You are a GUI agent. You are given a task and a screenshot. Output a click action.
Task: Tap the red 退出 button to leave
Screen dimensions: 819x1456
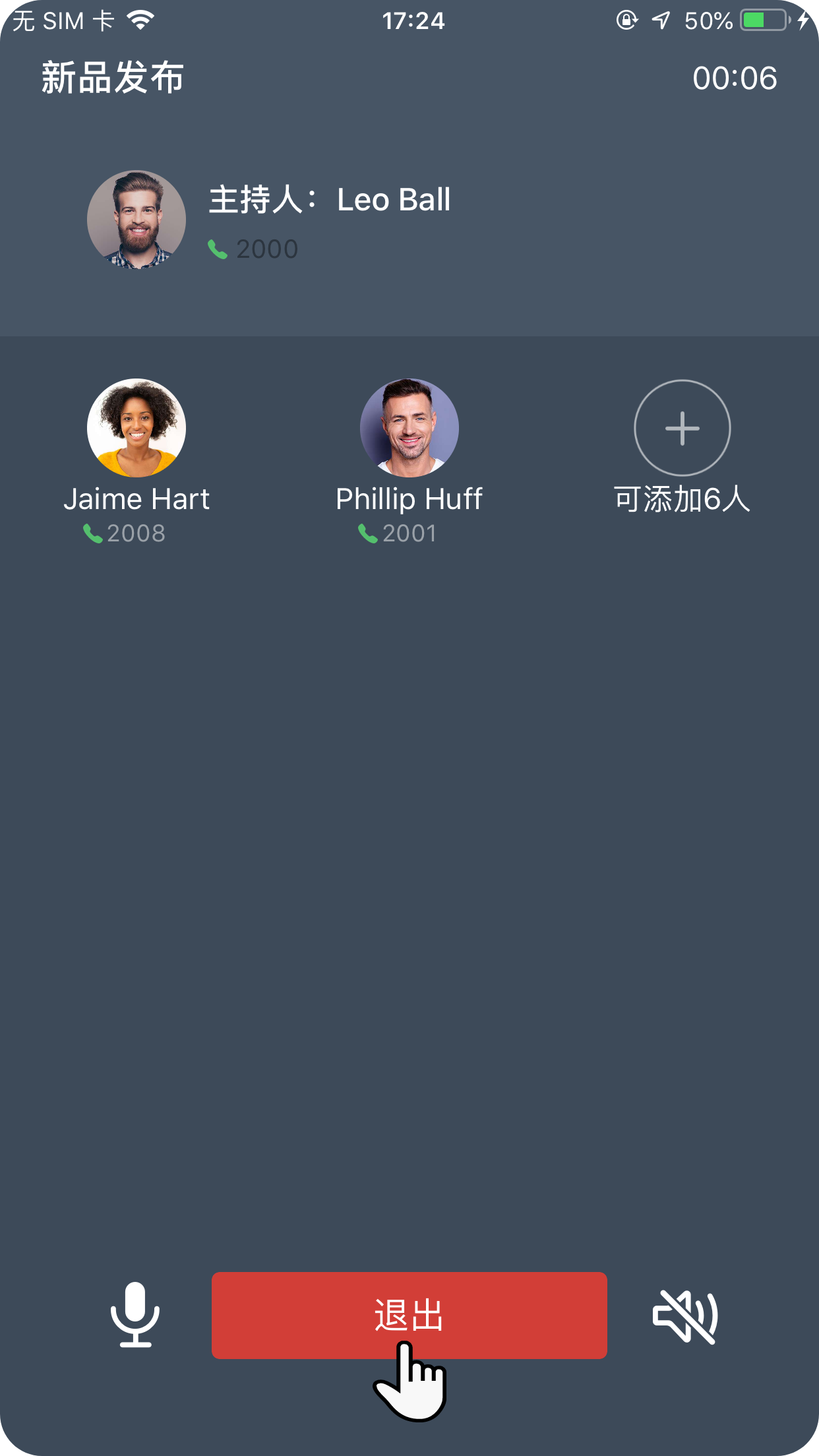[x=409, y=1314]
